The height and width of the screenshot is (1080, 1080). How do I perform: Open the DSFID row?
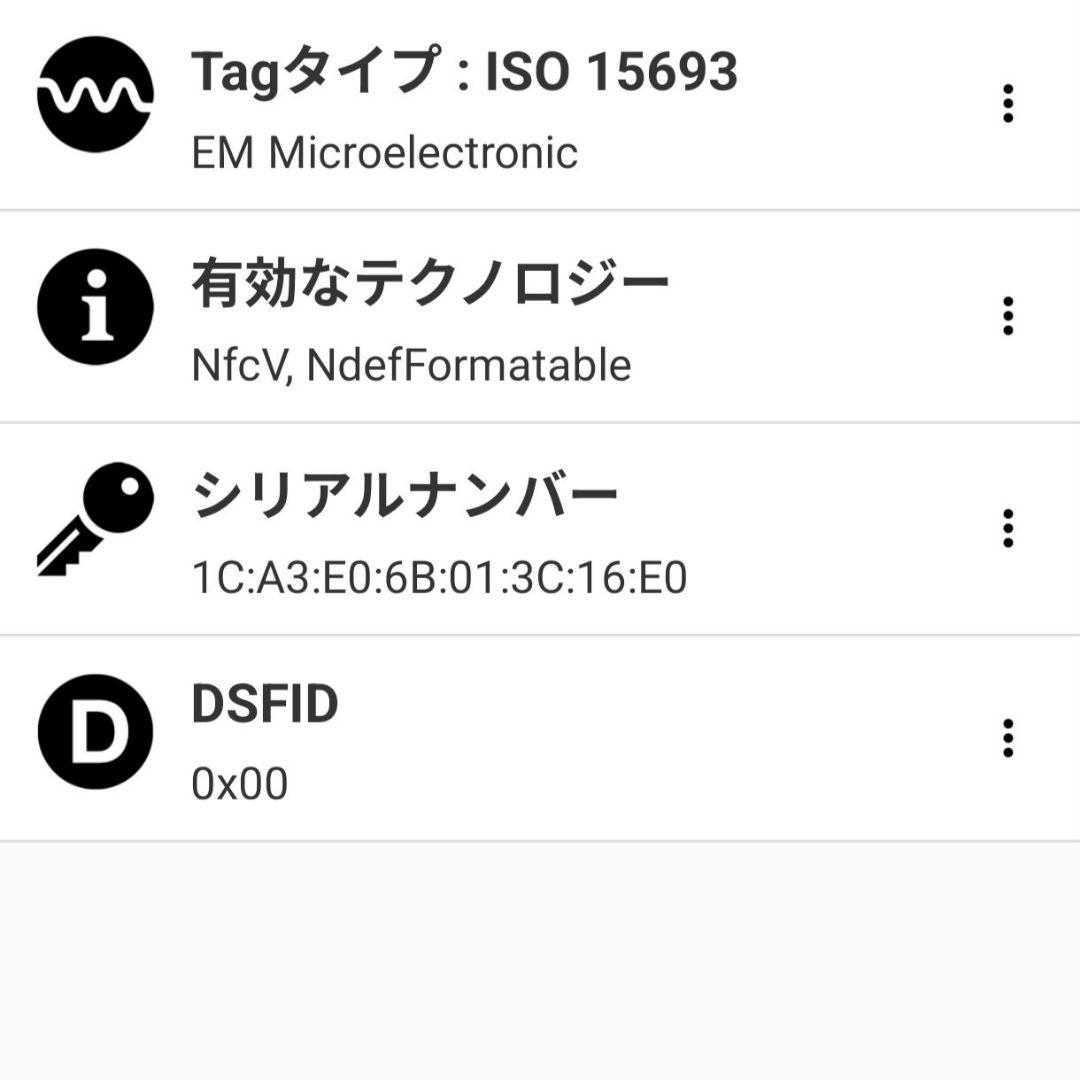tap(265, 738)
